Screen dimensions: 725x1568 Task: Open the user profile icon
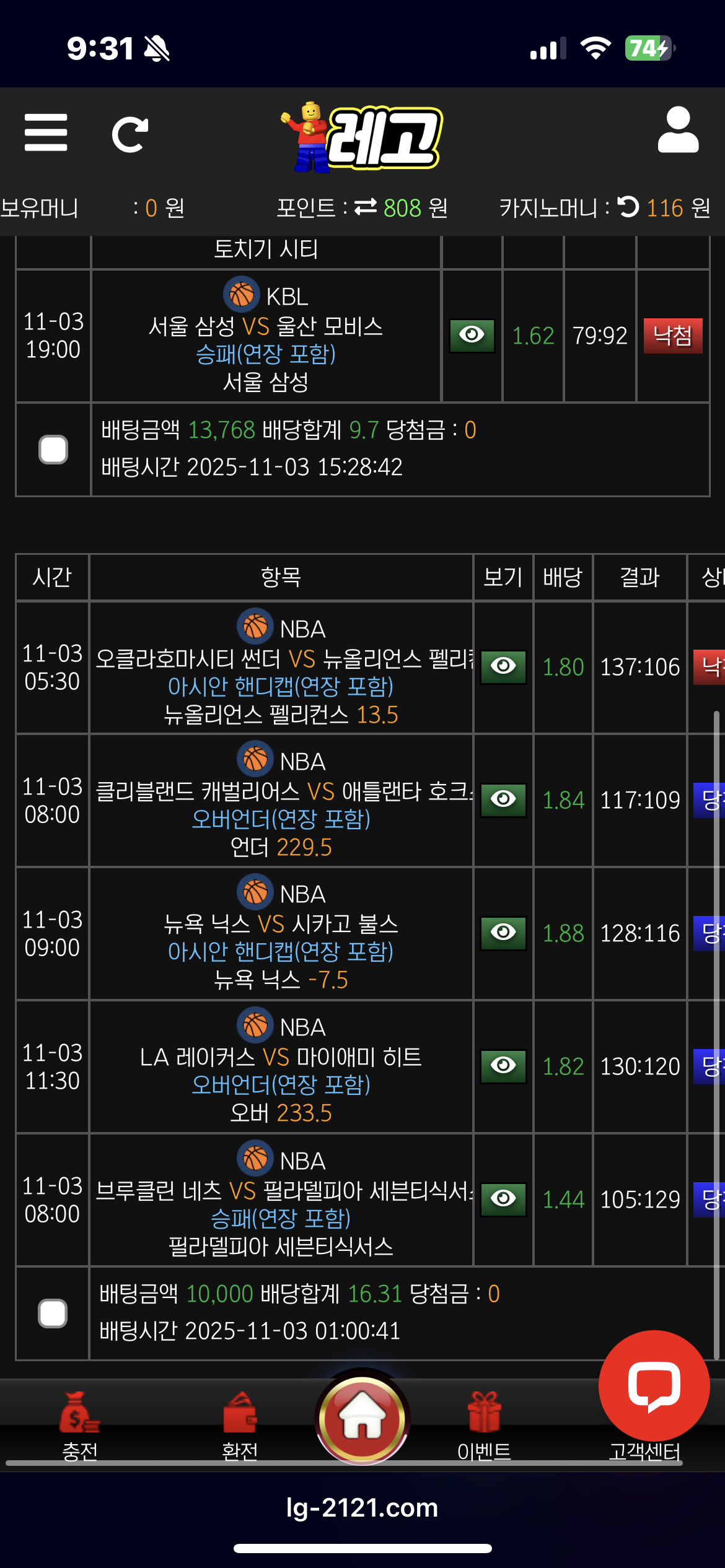678,130
